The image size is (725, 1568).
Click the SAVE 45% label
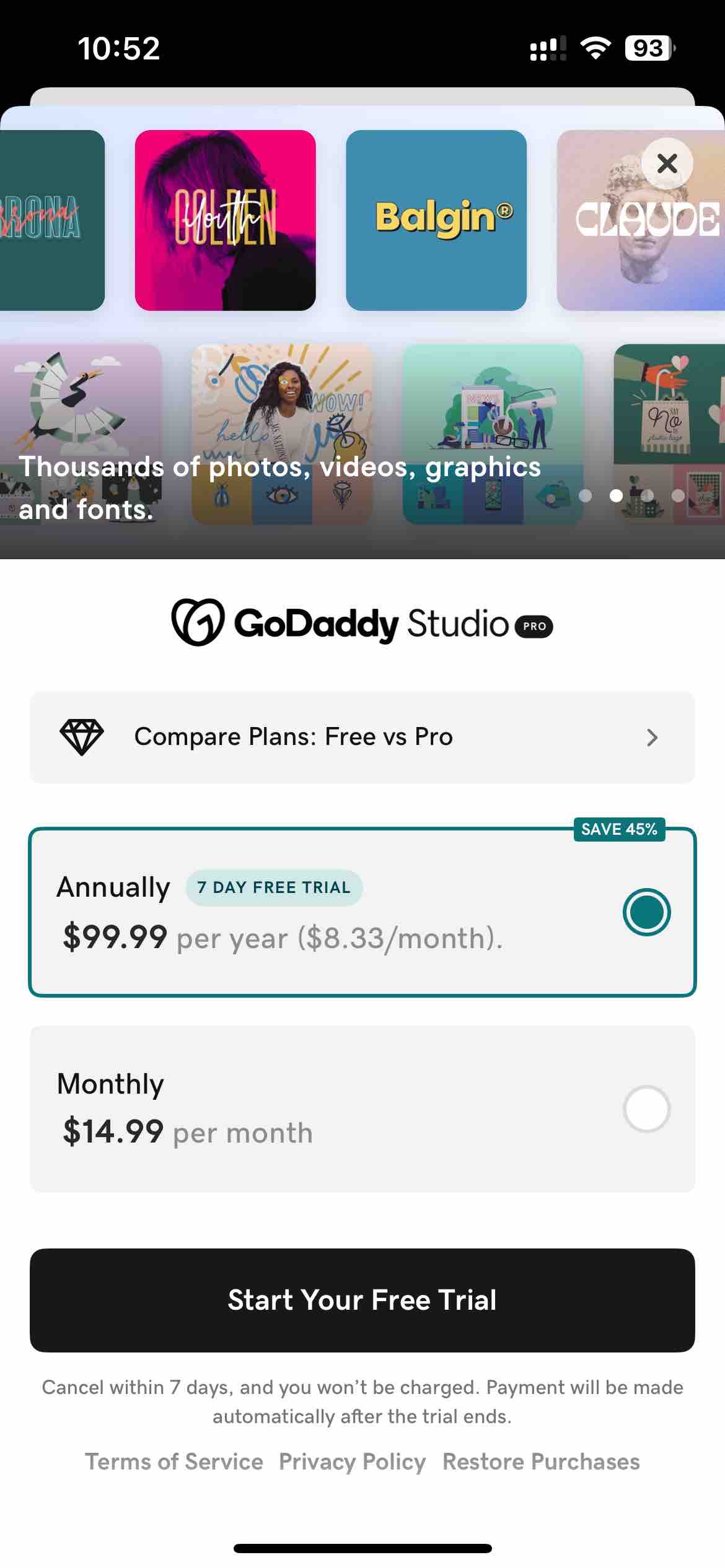(618, 829)
